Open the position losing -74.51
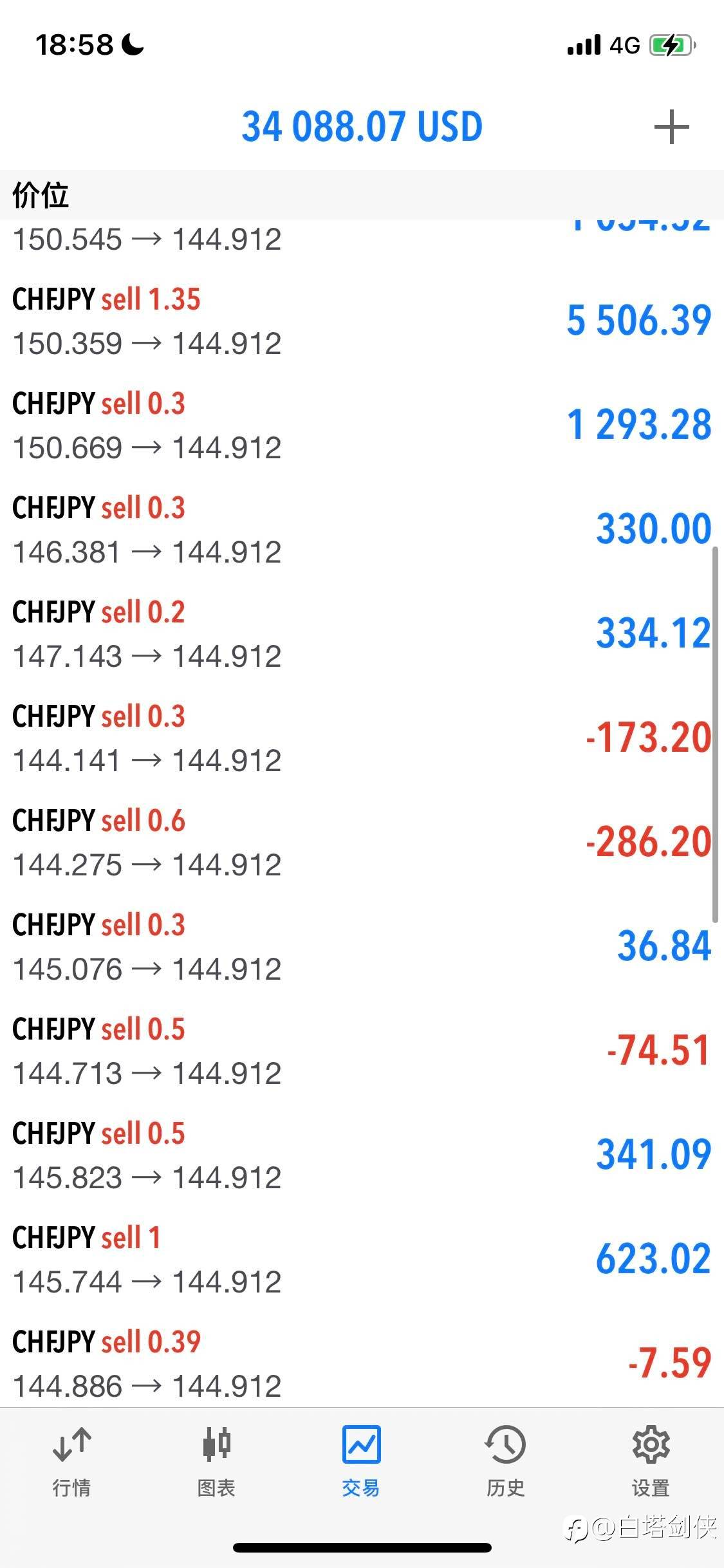The width and height of the screenshot is (724, 1568). 362,1051
